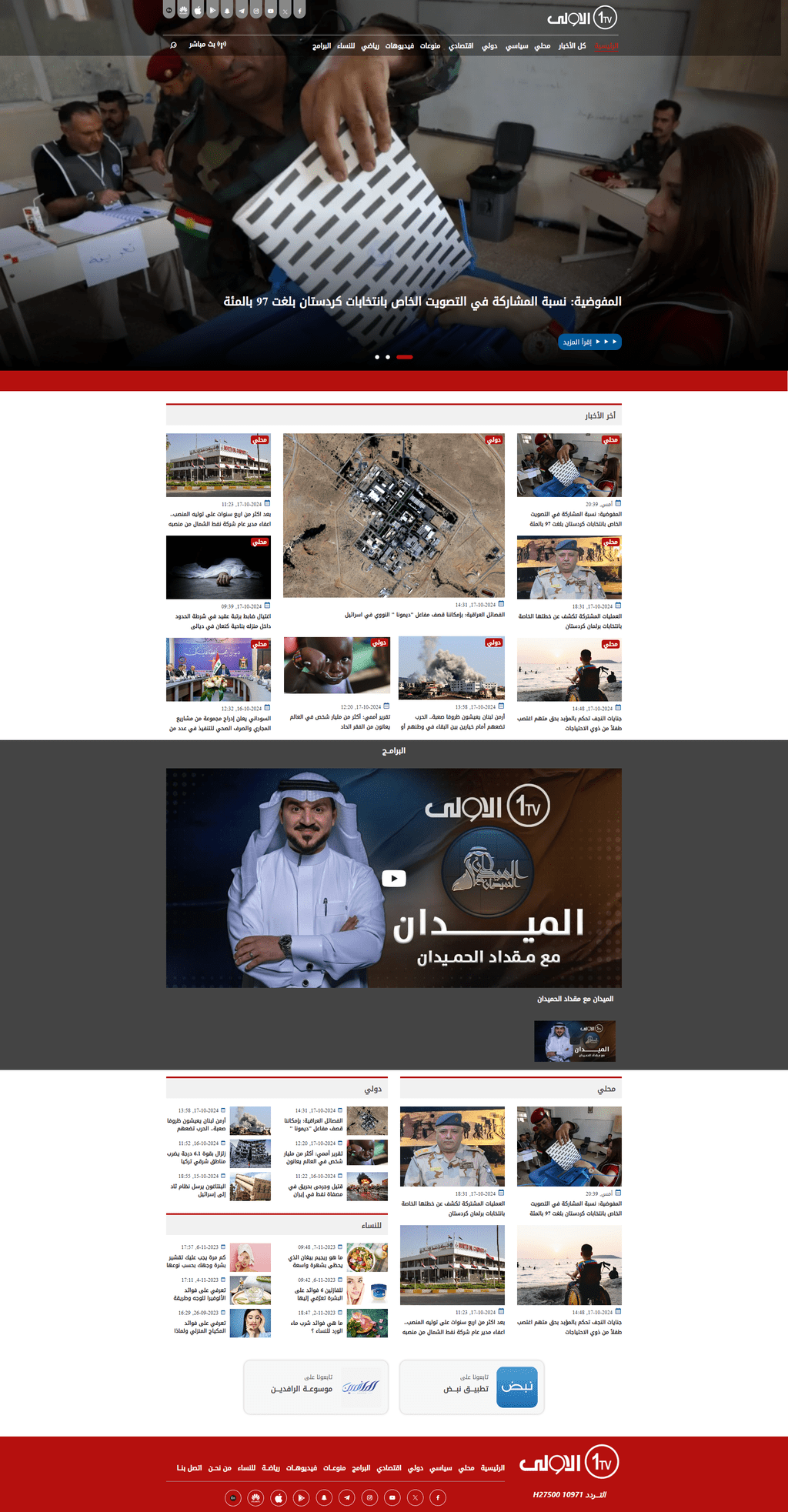Open the YouTube icon in footer

click(392, 1497)
